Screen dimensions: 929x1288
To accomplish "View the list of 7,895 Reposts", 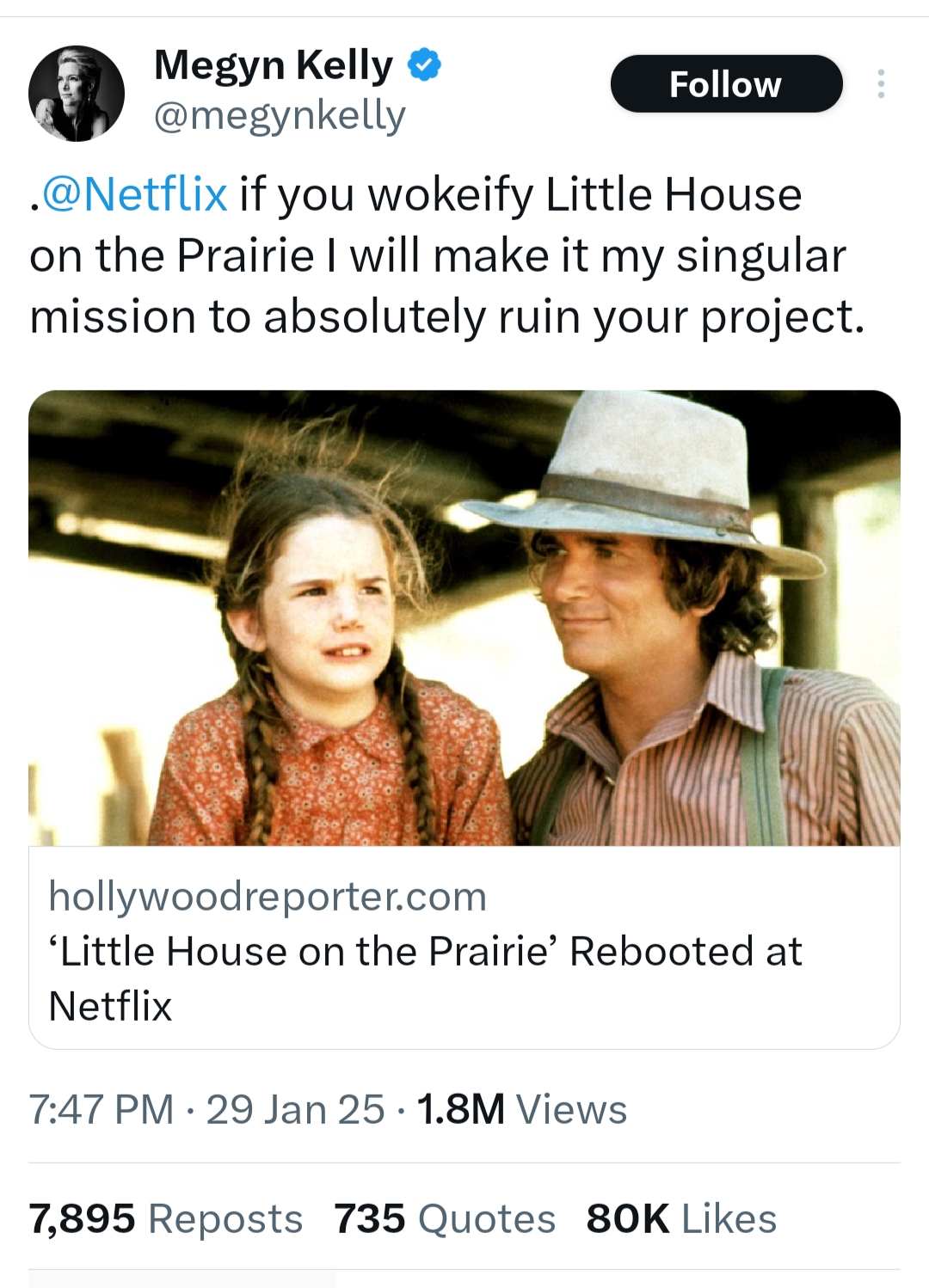I will (165, 1218).
